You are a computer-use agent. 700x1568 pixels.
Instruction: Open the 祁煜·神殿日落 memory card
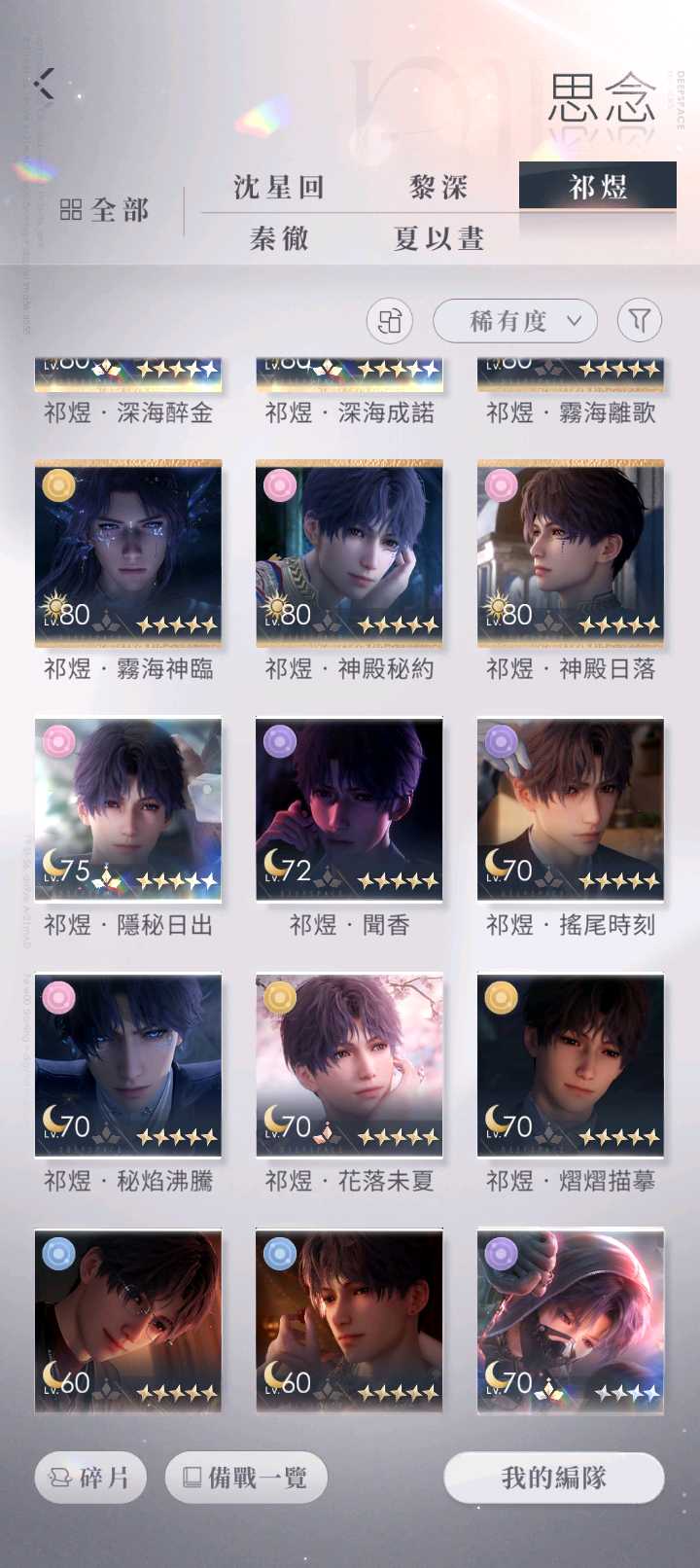click(571, 552)
